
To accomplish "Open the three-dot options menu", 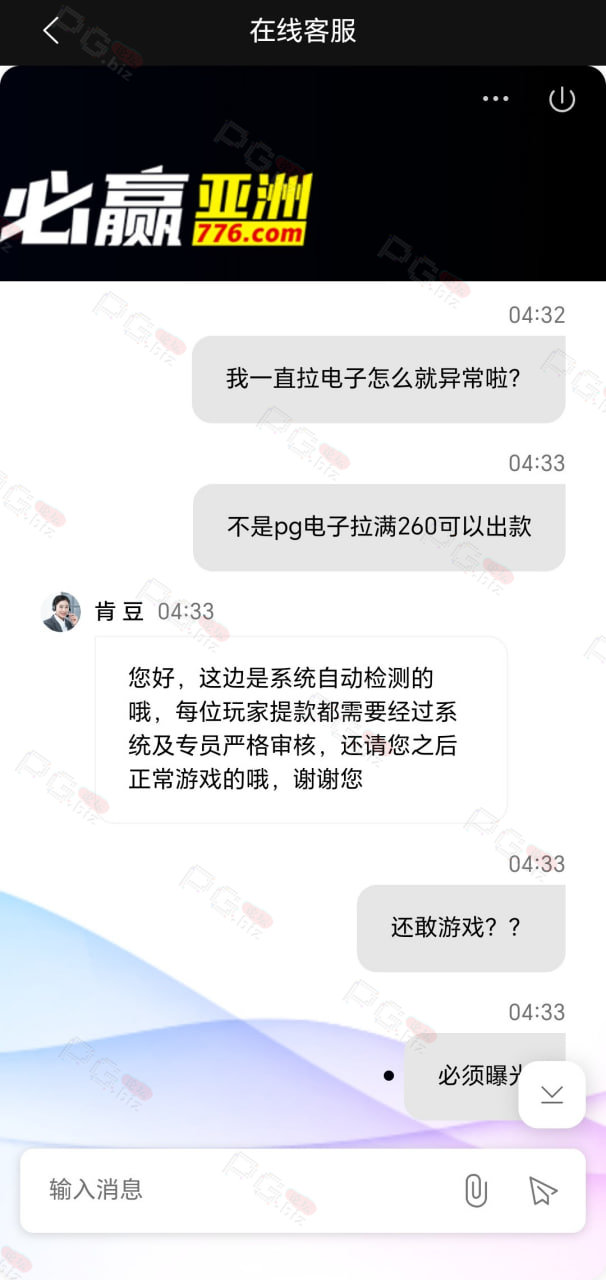I will [x=496, y=99].
